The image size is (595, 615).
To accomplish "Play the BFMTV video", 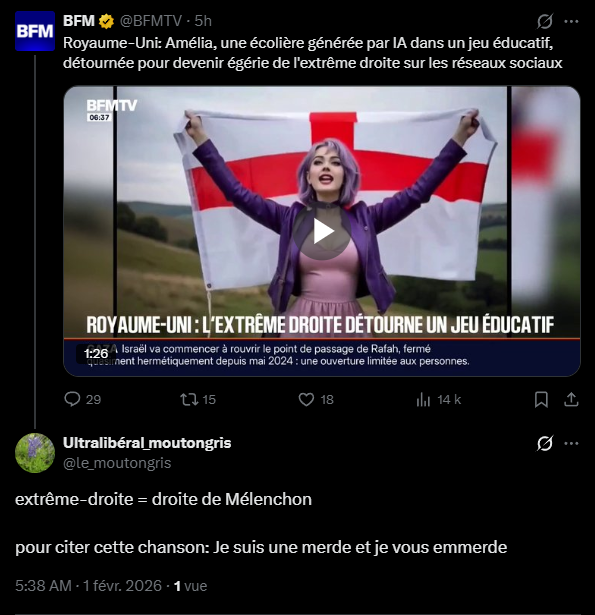I will point(323,231).
